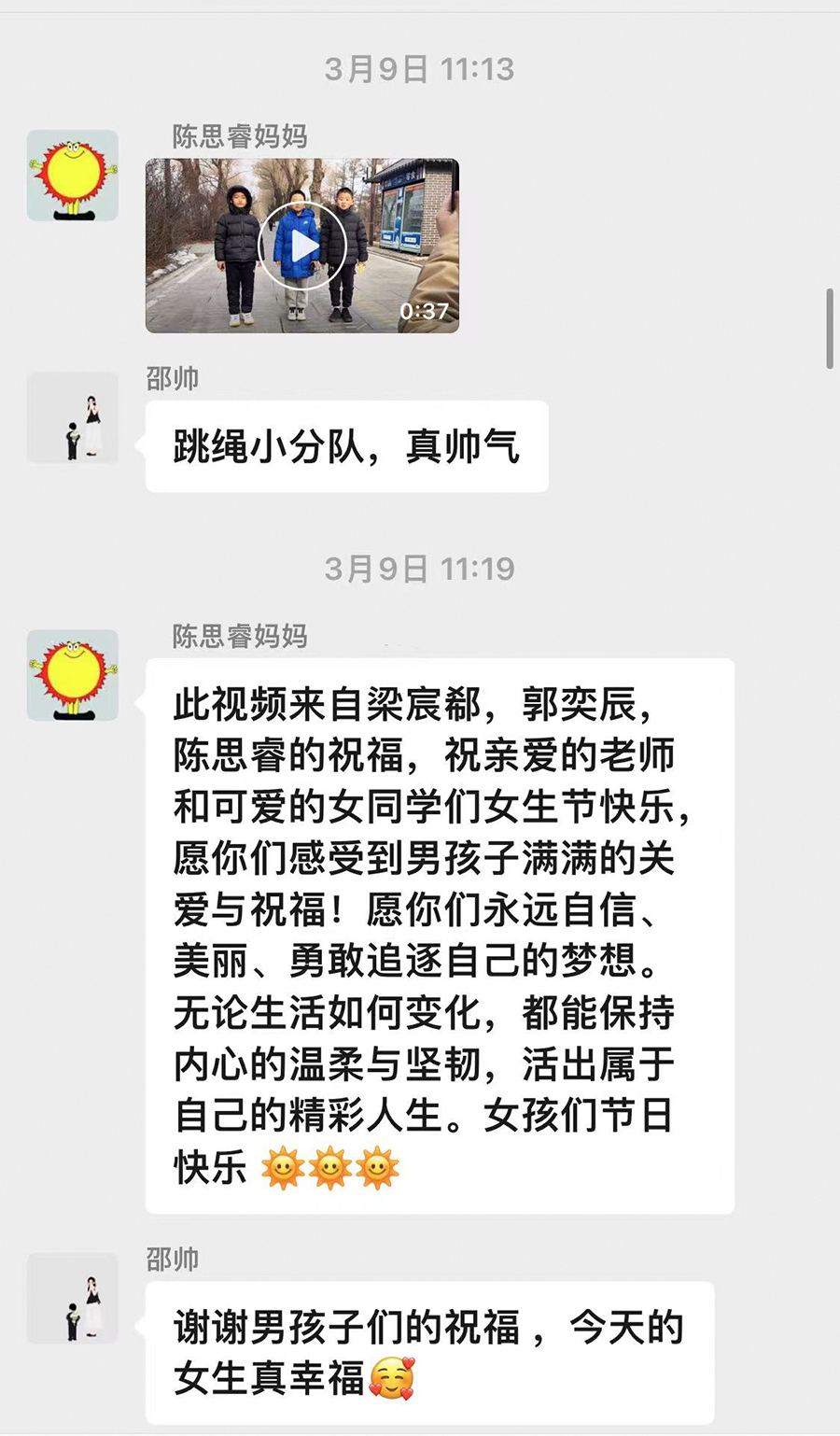
Task: Open 邵帅's avatar beside the 谢谢男孩子们的祝福 message
Action: pyautogui.click(x=73, y=1298)
